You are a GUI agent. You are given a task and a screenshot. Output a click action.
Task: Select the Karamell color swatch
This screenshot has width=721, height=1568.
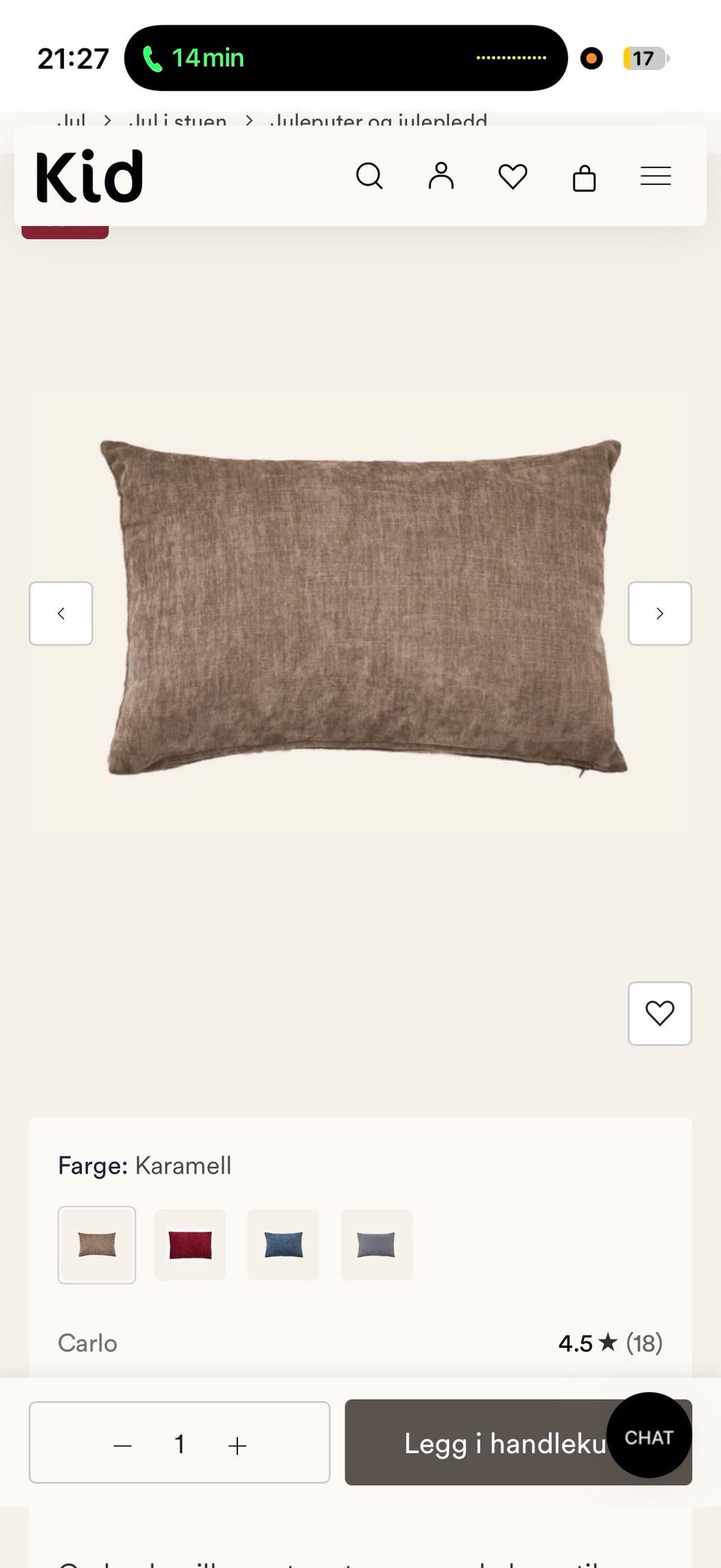click(97, 1244)
